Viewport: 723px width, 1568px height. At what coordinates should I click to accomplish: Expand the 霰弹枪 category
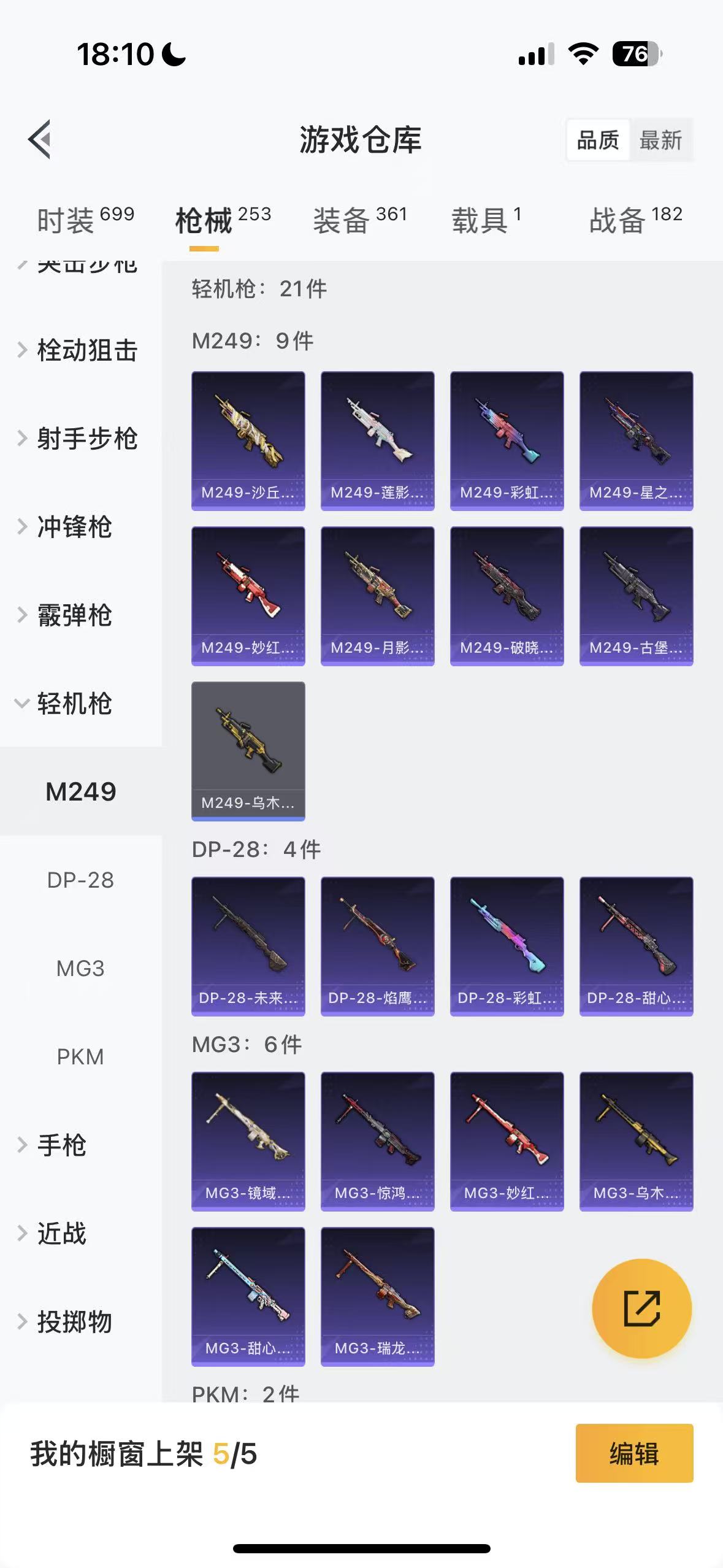click(74, 615)
